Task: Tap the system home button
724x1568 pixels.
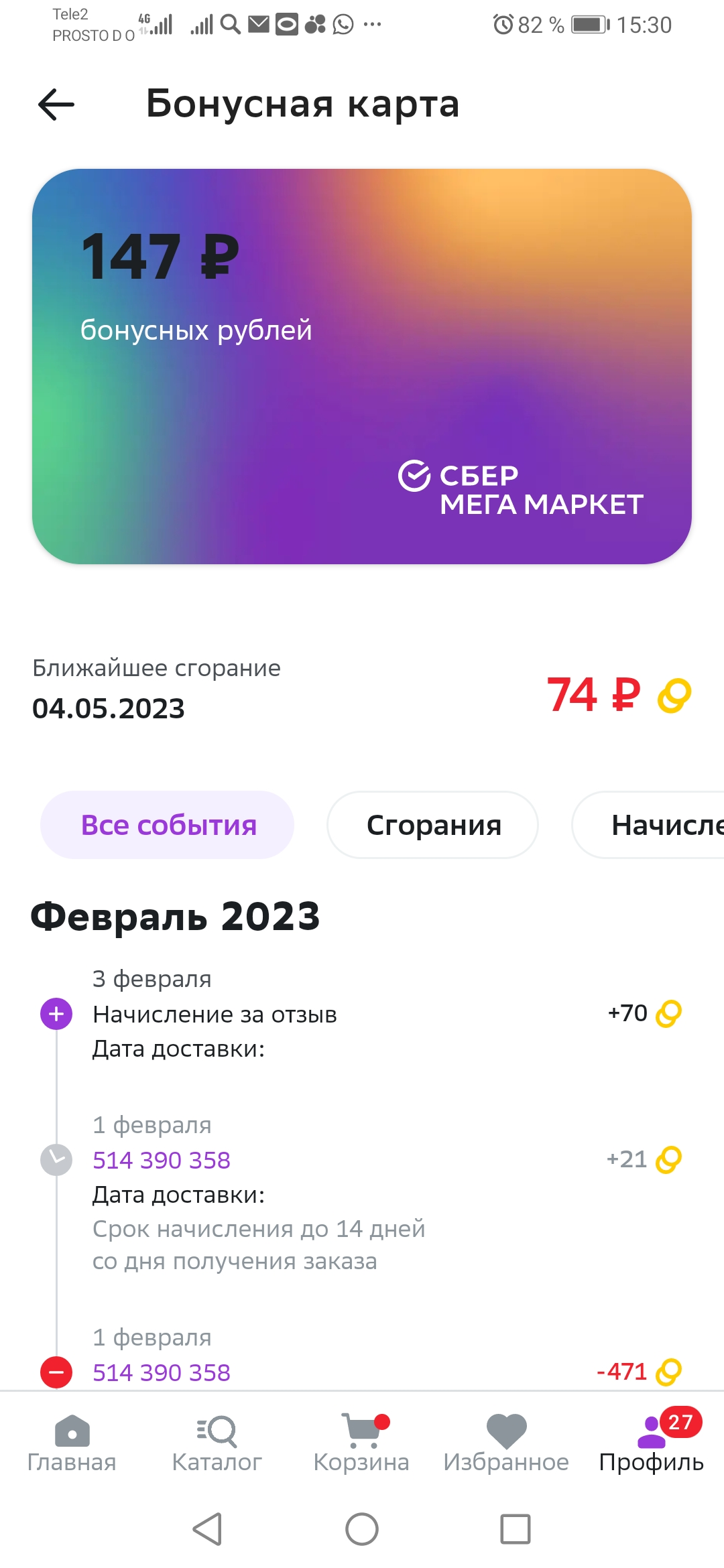Action: point(362,1529)
